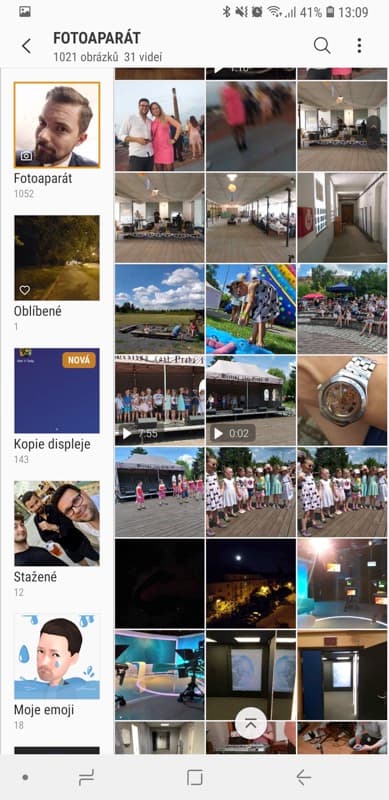The height and width of the screenshot is (800, 389).
Task: Play the 7:55 stage video
Action: point(159,401)
